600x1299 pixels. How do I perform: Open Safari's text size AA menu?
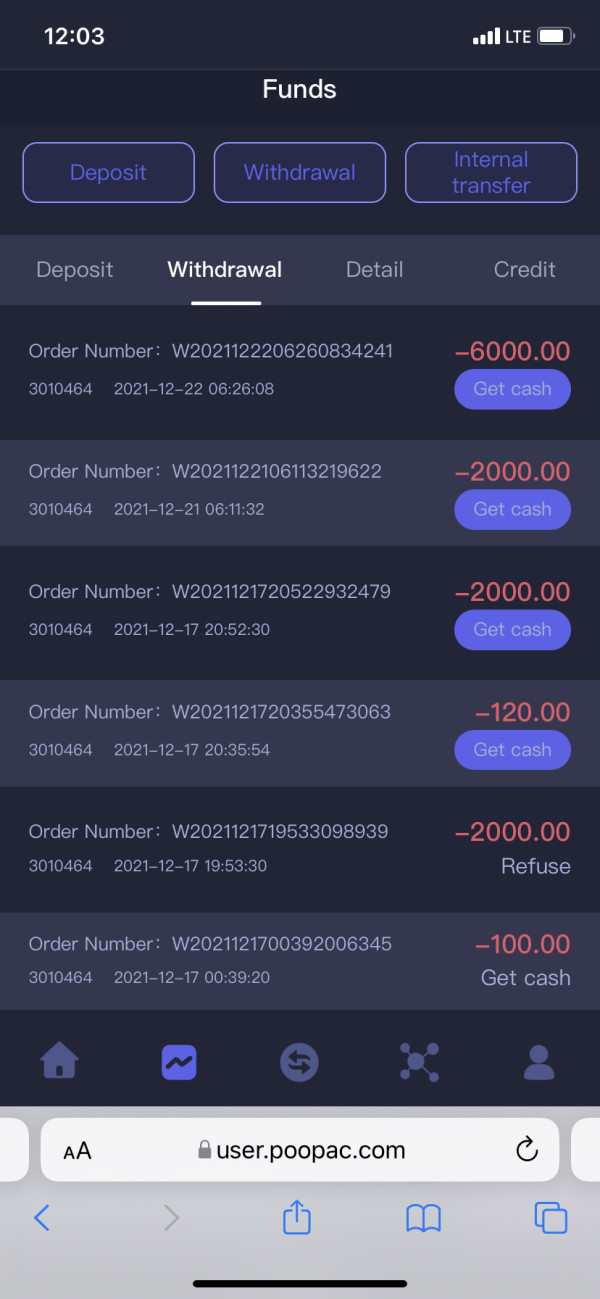coord(77,1151)
